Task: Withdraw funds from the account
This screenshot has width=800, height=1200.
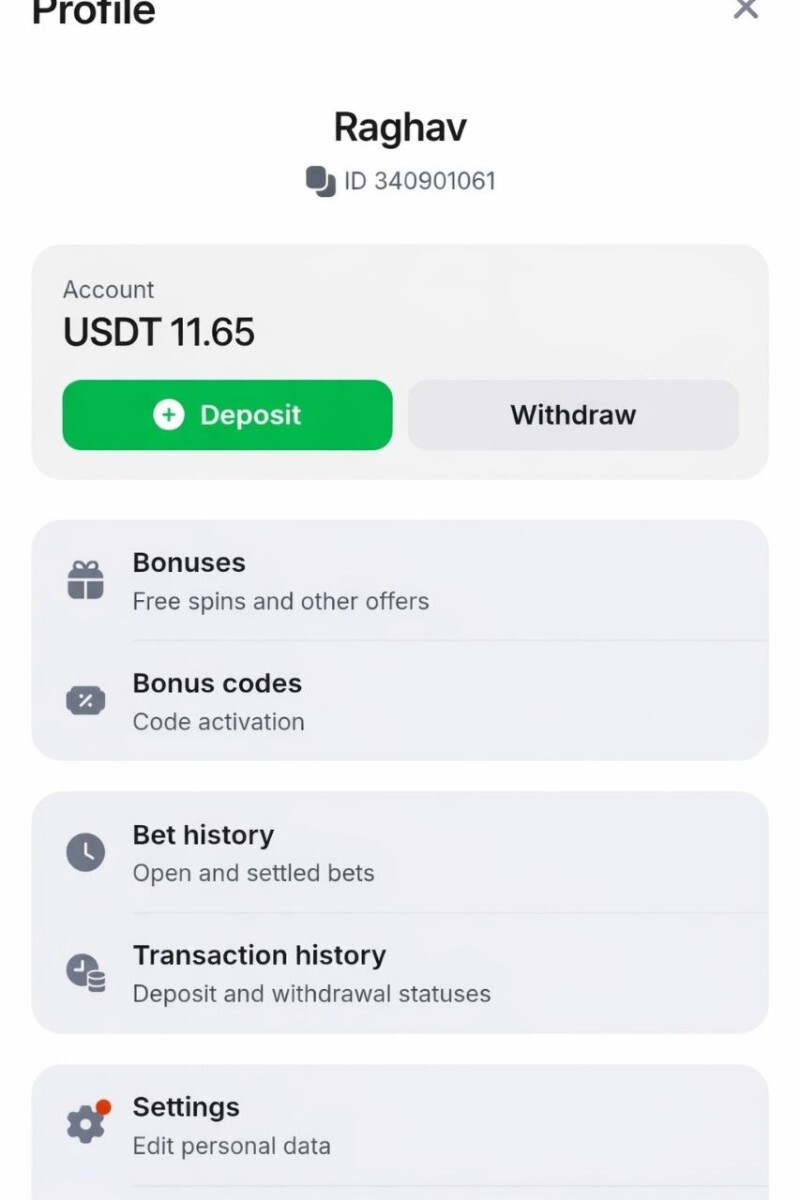Action: (573, 415)
